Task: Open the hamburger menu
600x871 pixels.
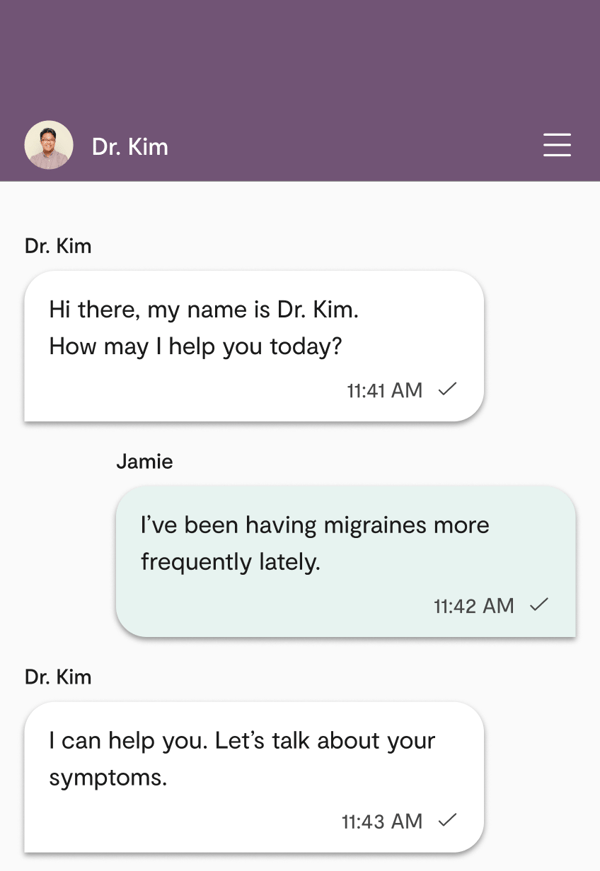Action: click(557, 146)
